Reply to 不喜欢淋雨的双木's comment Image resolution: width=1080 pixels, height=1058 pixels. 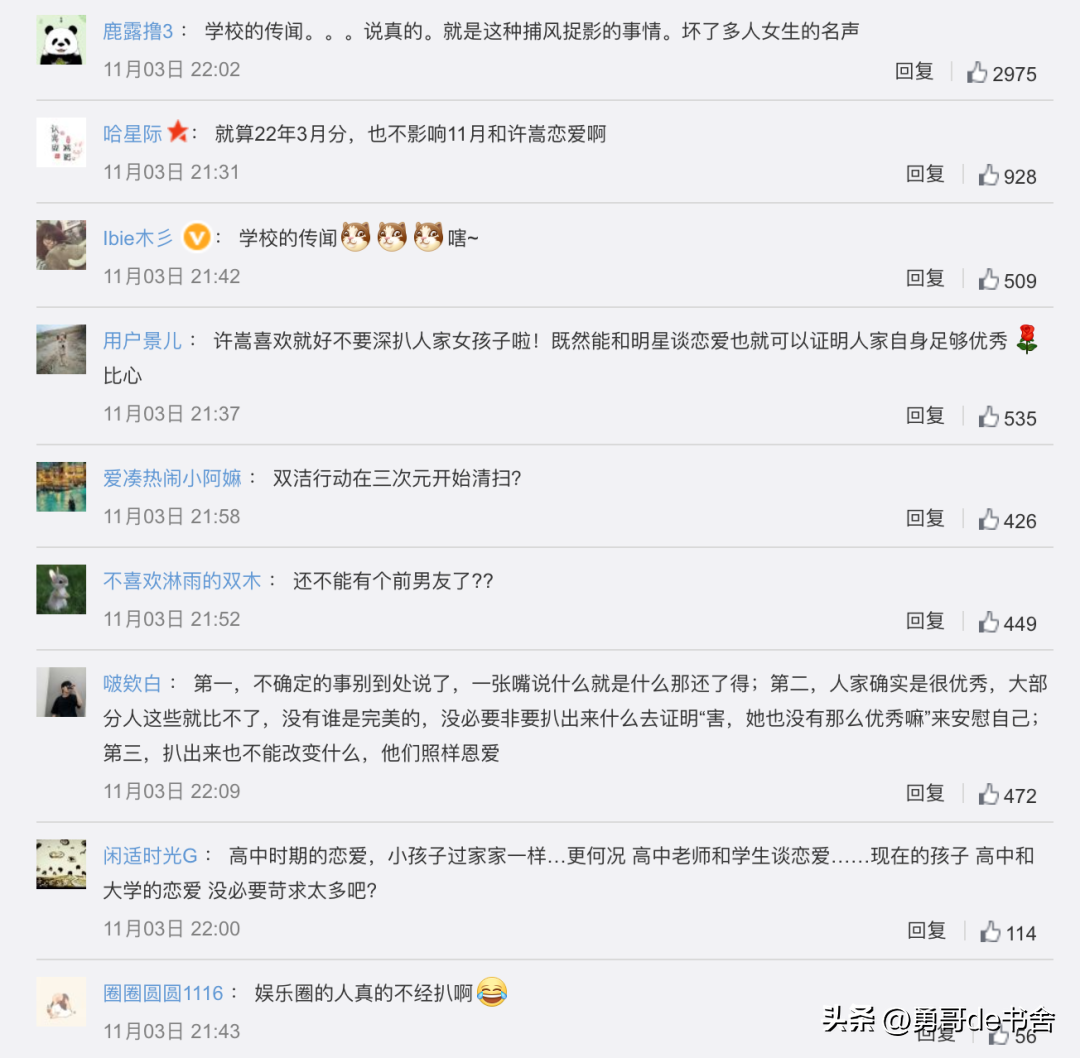925,622
